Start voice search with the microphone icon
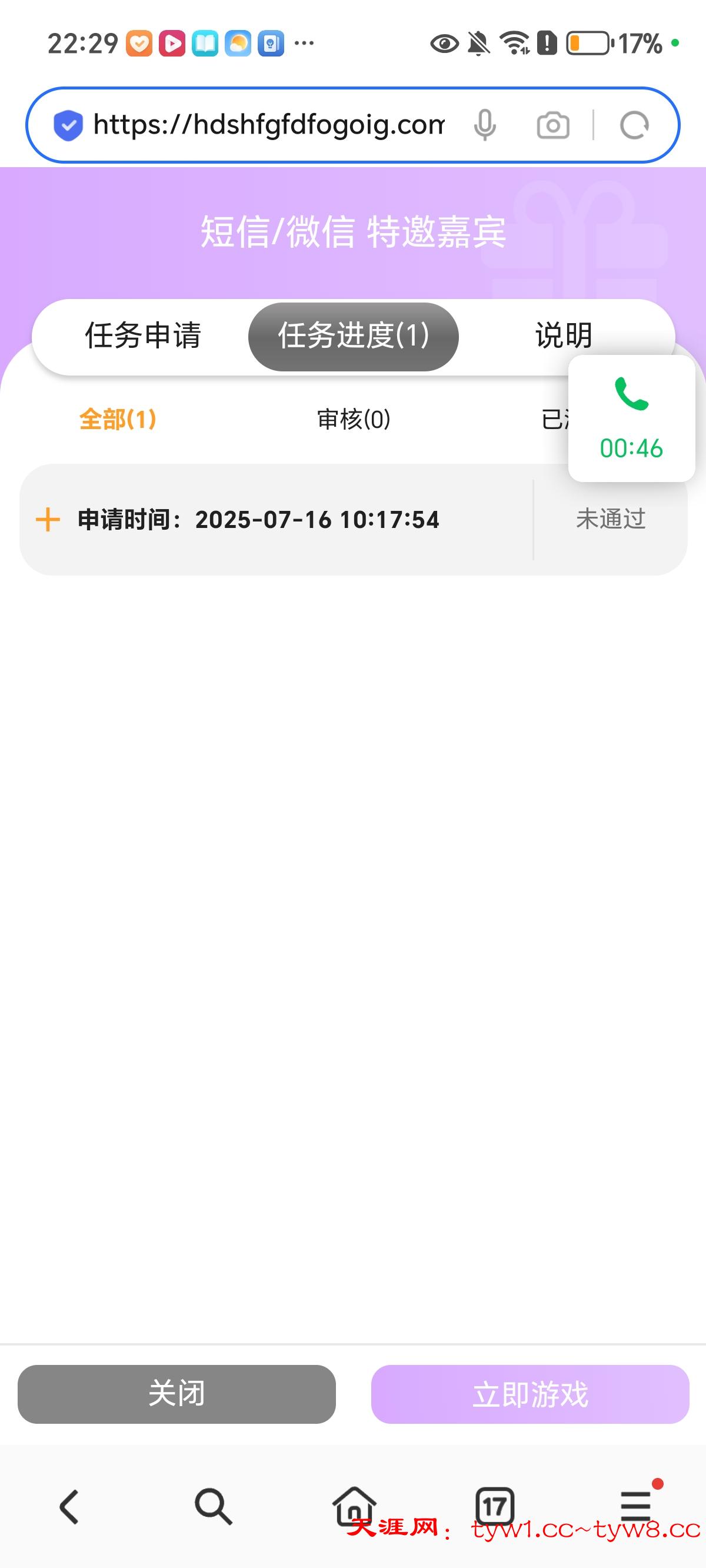Screen dimensions: 706x1568 (x=485, y=125)
